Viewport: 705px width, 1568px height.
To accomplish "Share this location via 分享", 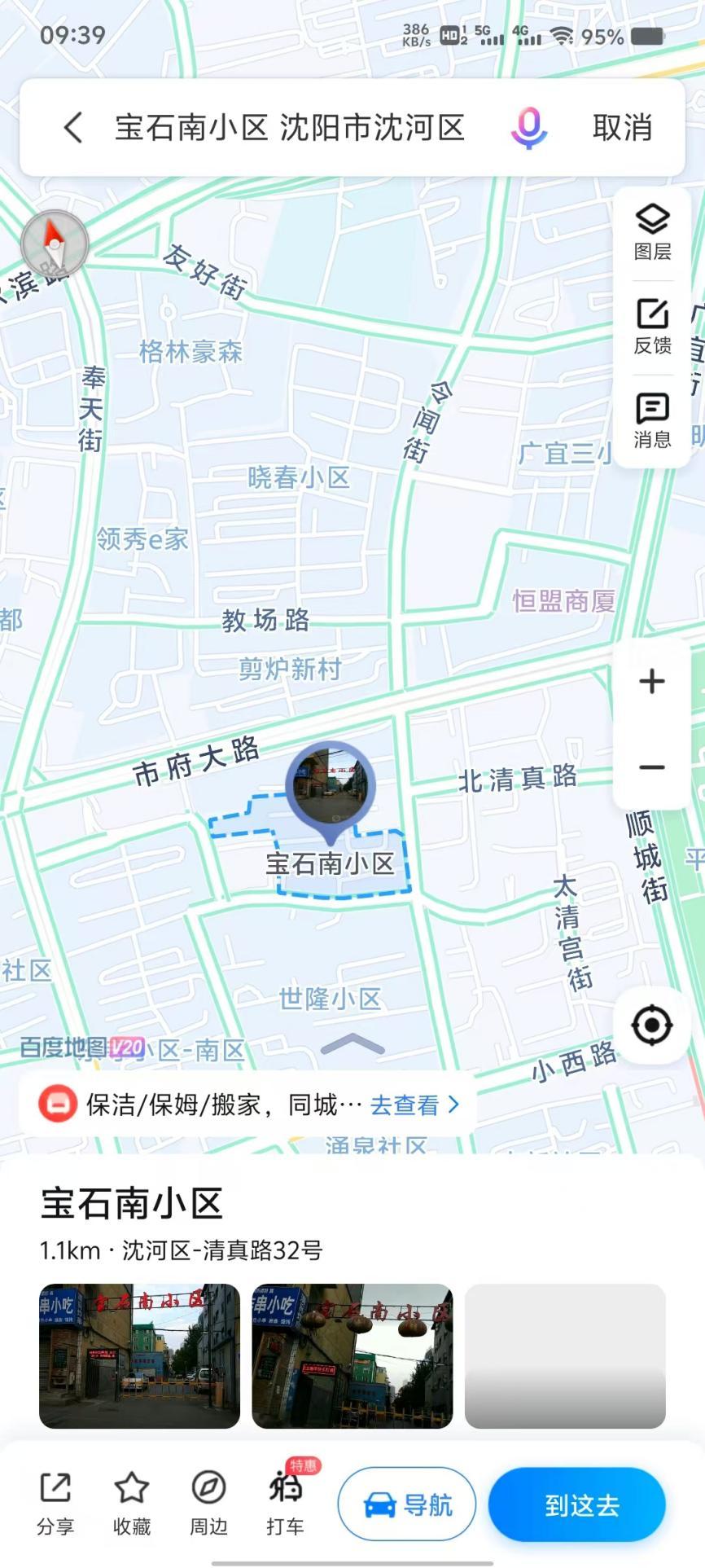I will [55, 1504].
